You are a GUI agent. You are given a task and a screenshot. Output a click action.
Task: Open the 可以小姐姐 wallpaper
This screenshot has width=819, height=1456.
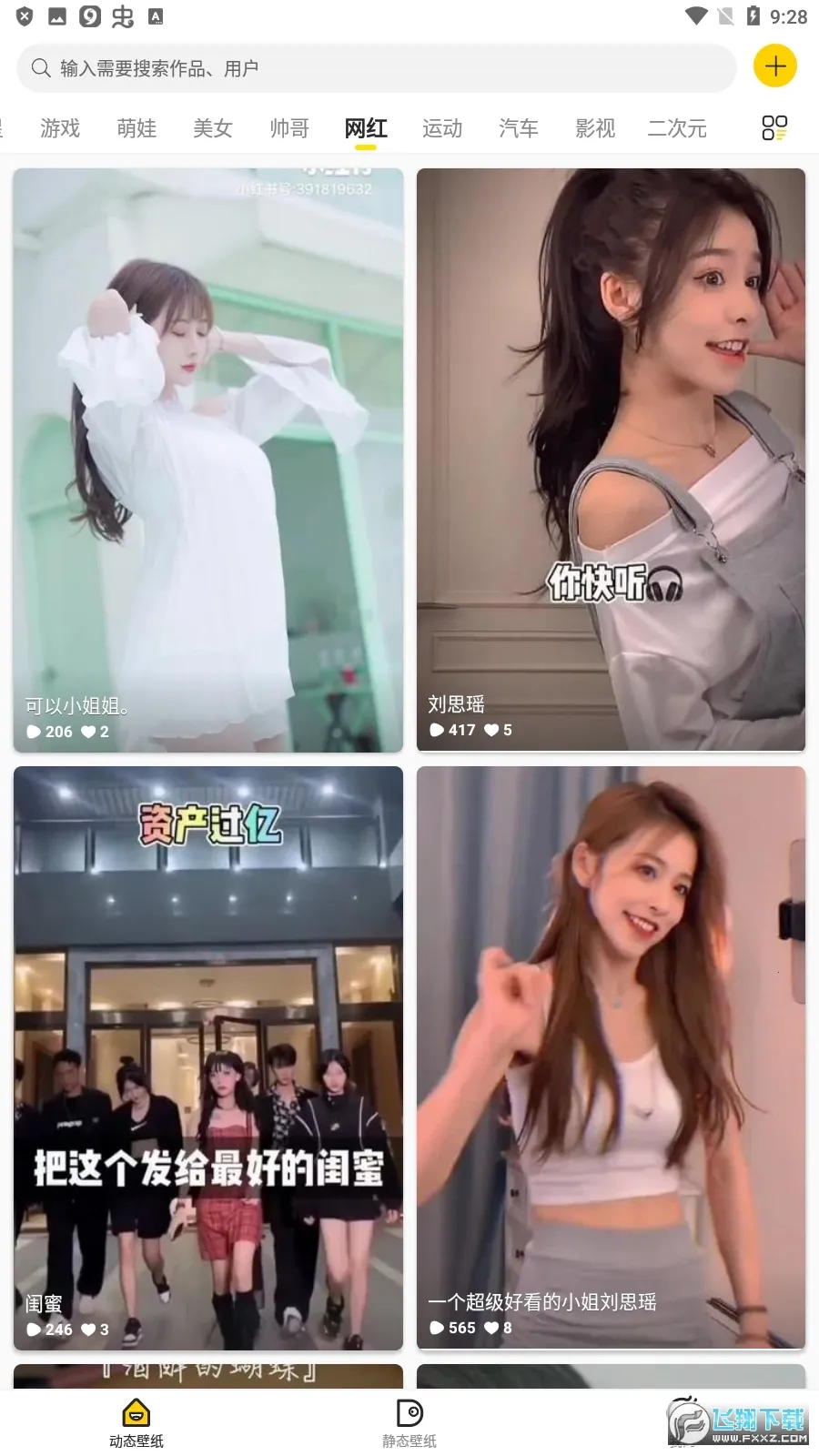point(208,460)
